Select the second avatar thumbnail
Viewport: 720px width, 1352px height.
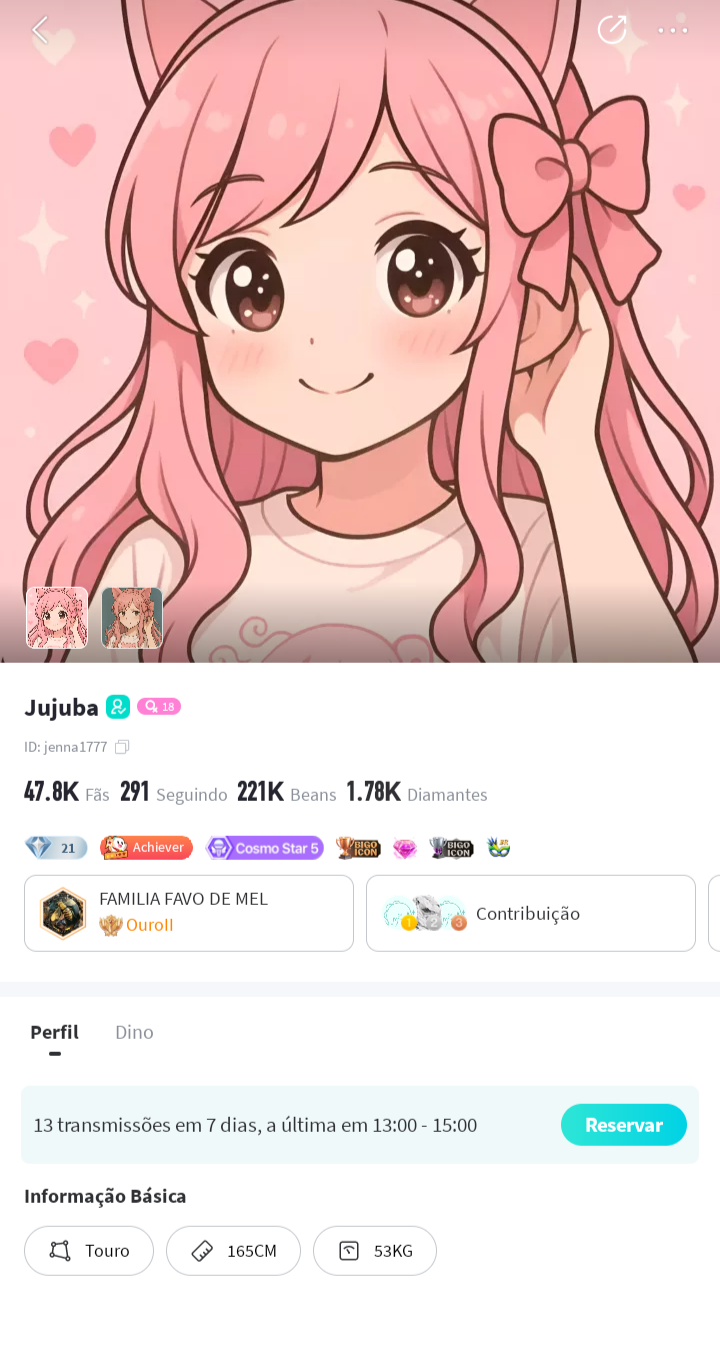pos(132,618)
